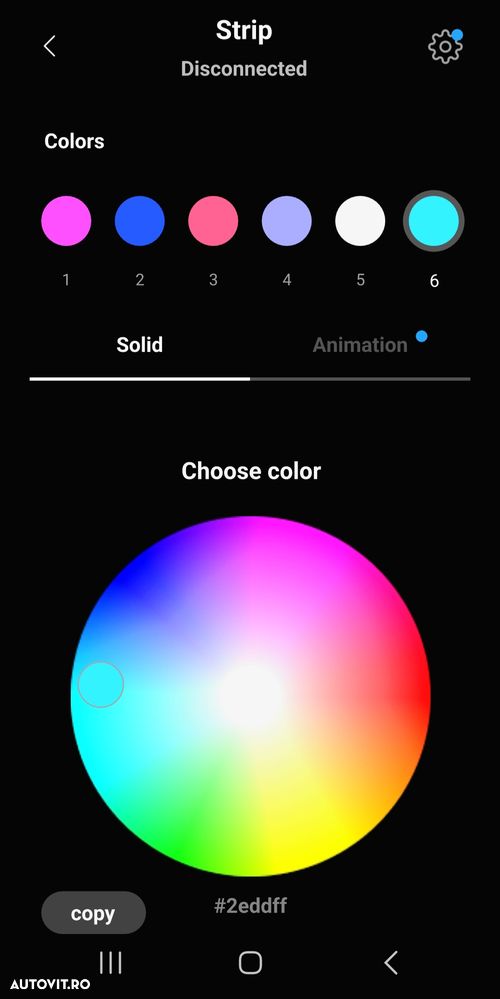Select color swatch 1 magenta
Viewport: 500px width, 999px height.
(x=66, y=220)
